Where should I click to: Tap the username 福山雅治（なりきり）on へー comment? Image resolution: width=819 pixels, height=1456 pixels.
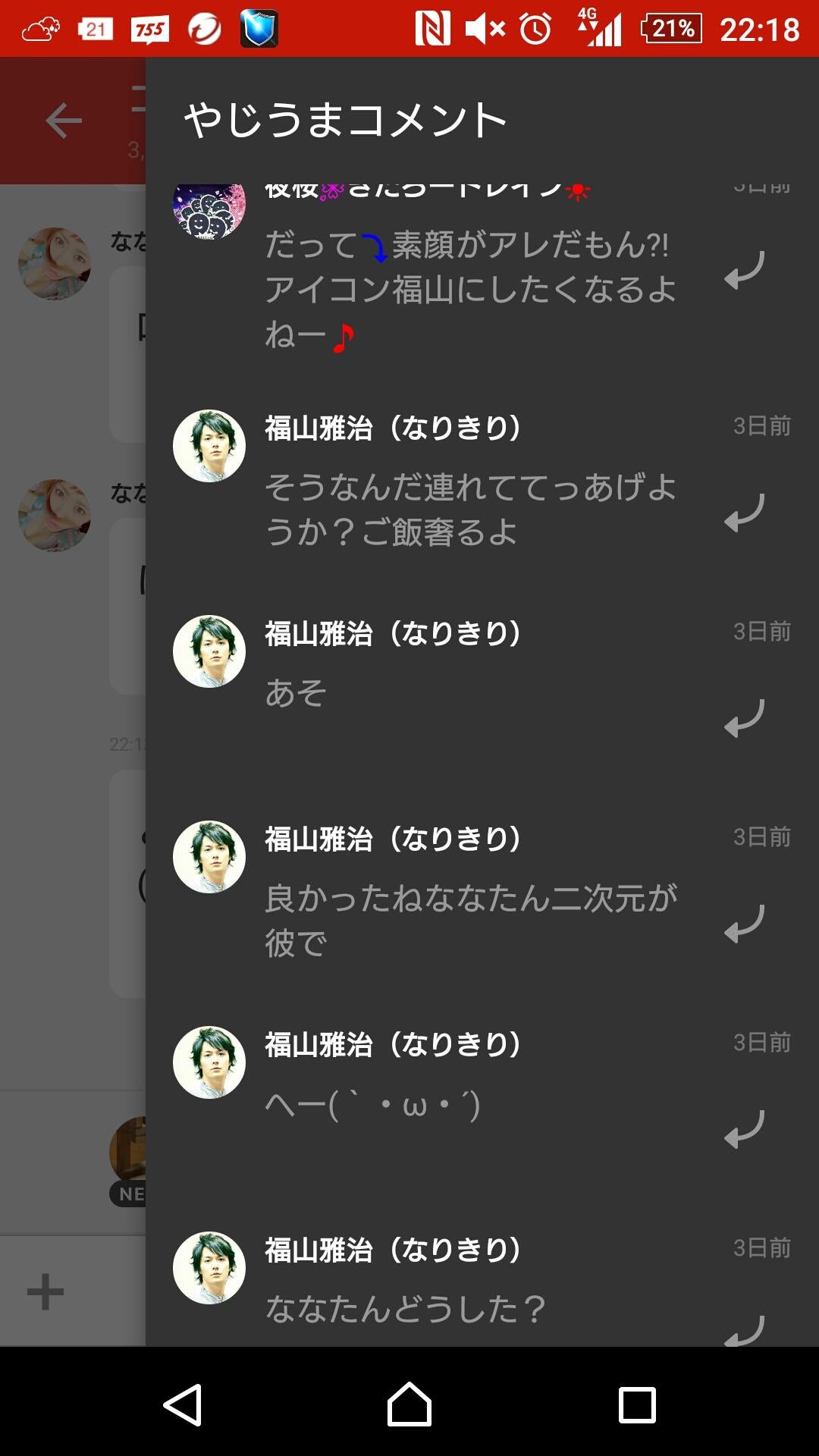point(394,1043)
